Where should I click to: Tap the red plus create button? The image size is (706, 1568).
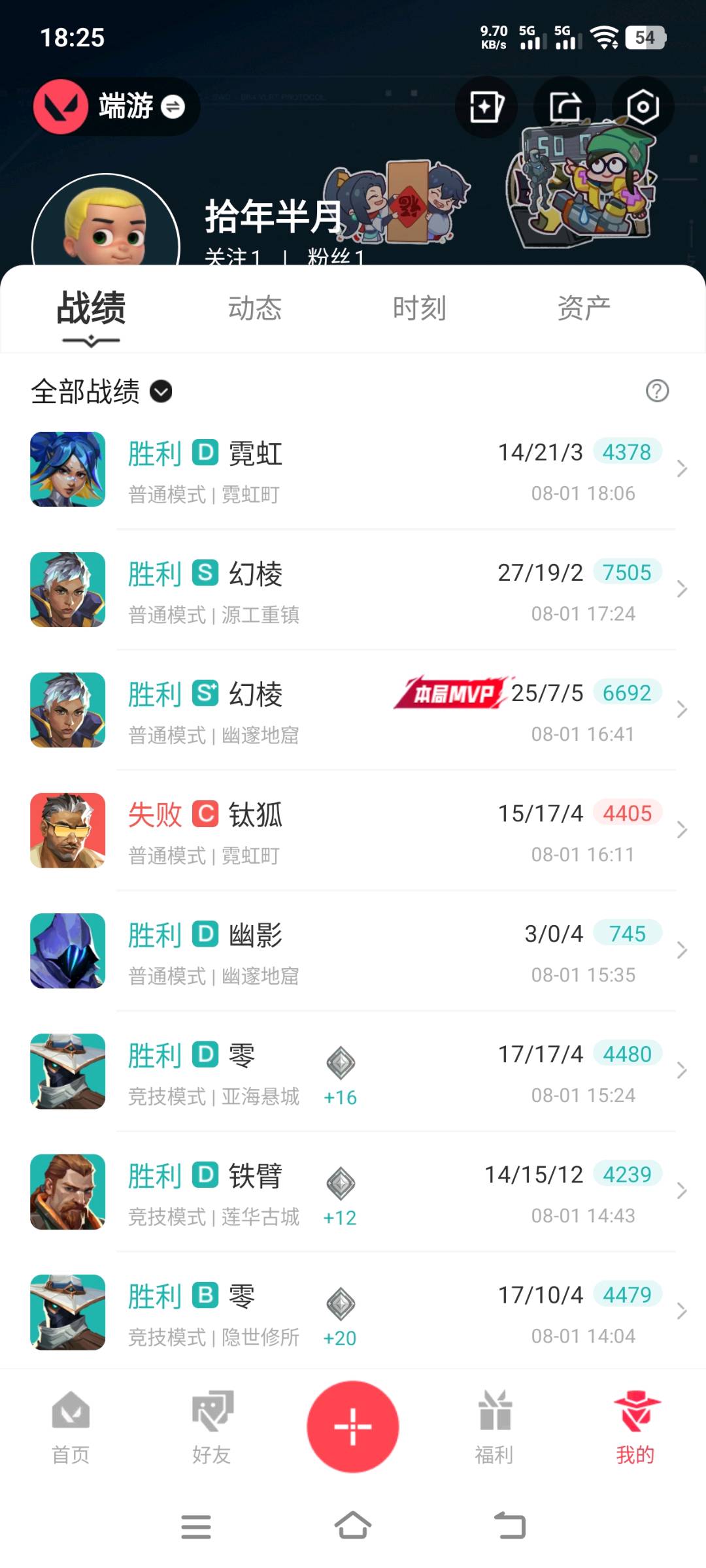[x=353, y=1426]
